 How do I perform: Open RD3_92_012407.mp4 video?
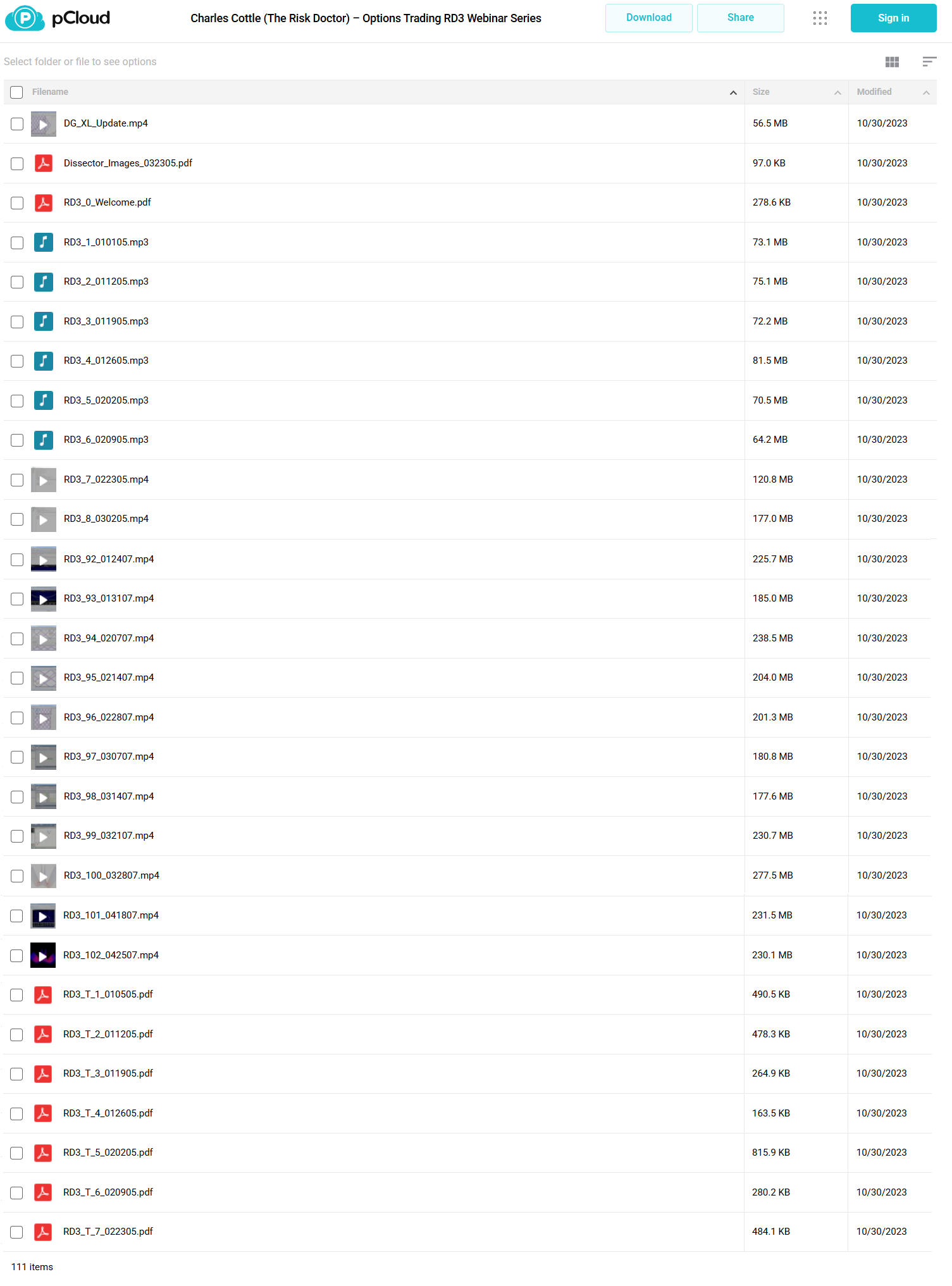109,559
